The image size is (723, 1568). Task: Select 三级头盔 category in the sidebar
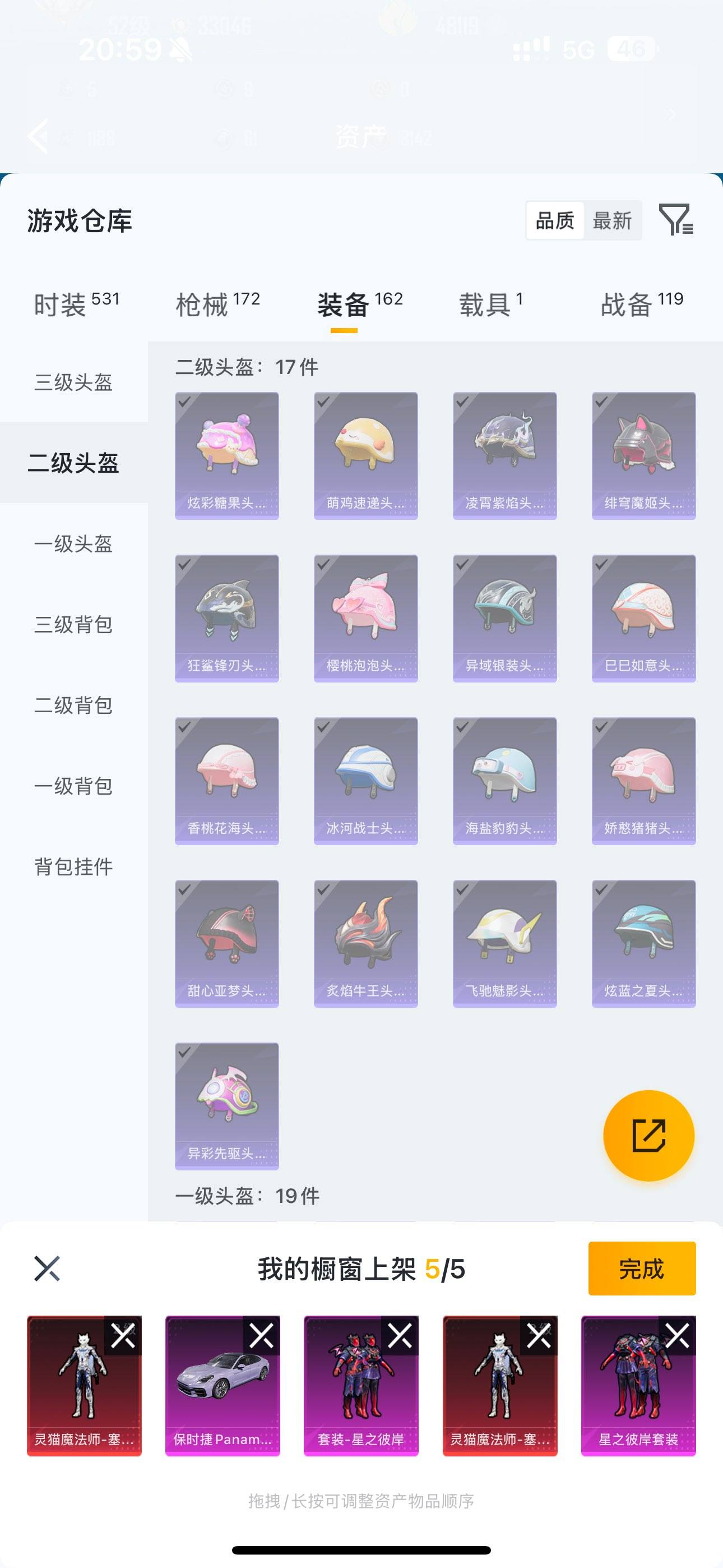tap(73, 384)
